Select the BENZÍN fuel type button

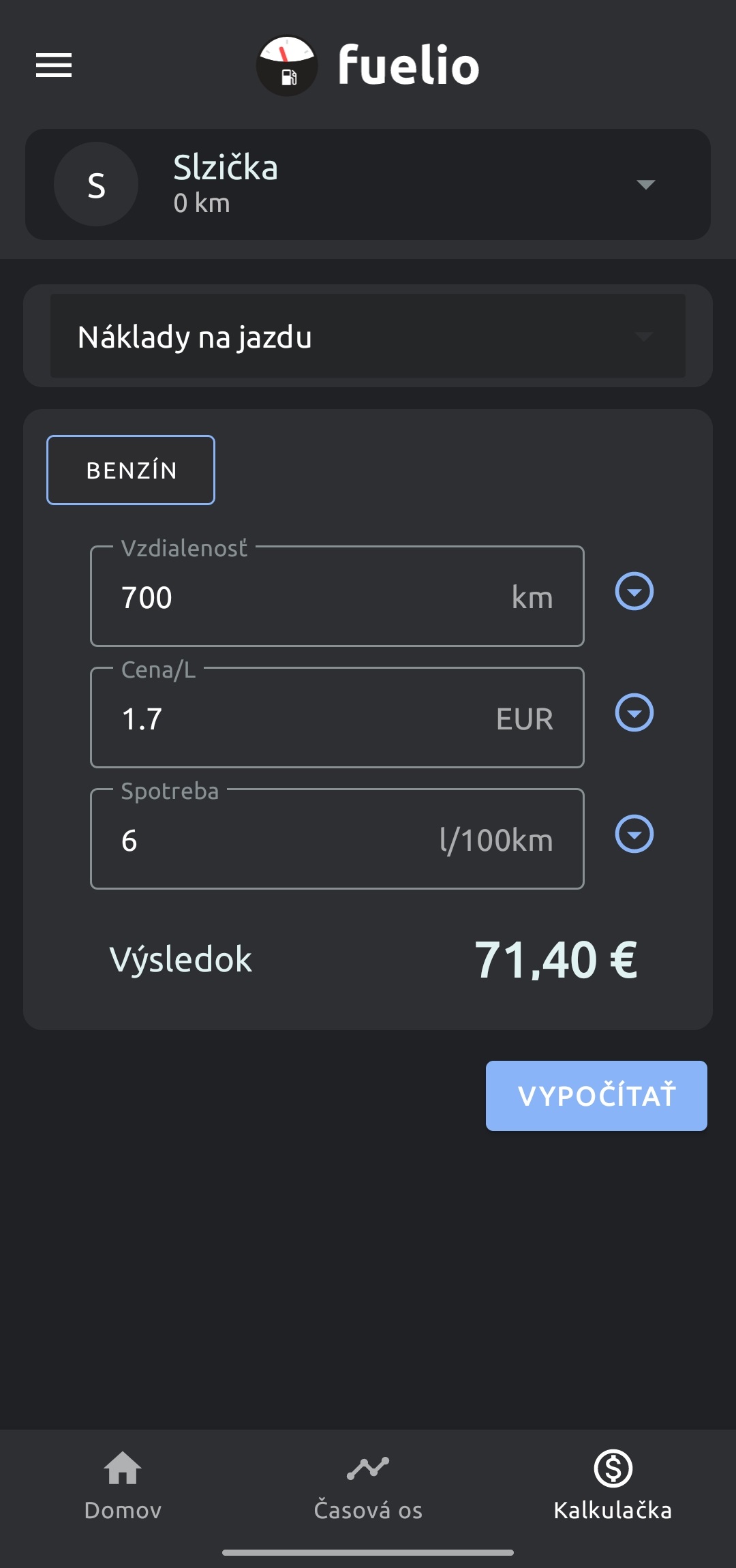131,470
